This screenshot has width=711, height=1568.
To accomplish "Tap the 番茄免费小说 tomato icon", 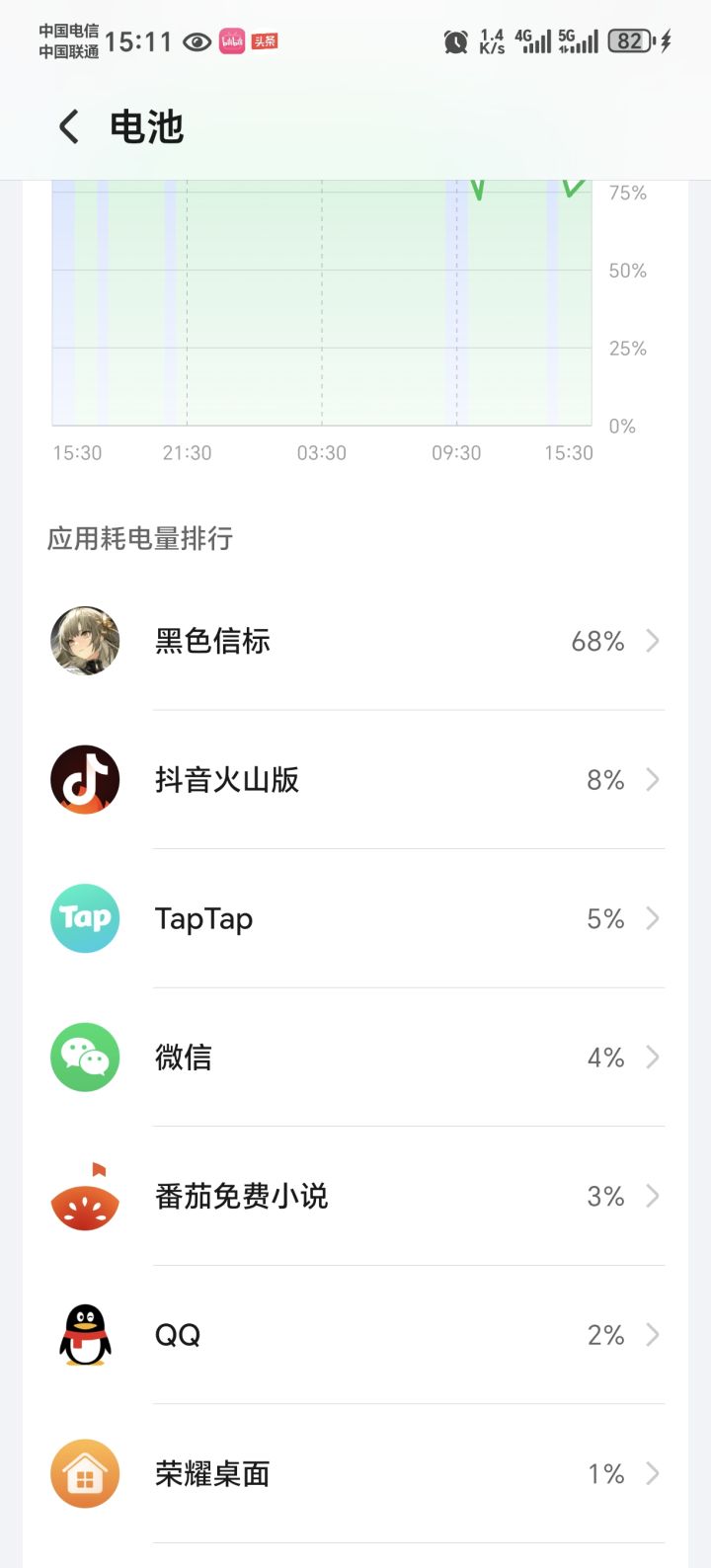I will click(x=84, y=1196).
